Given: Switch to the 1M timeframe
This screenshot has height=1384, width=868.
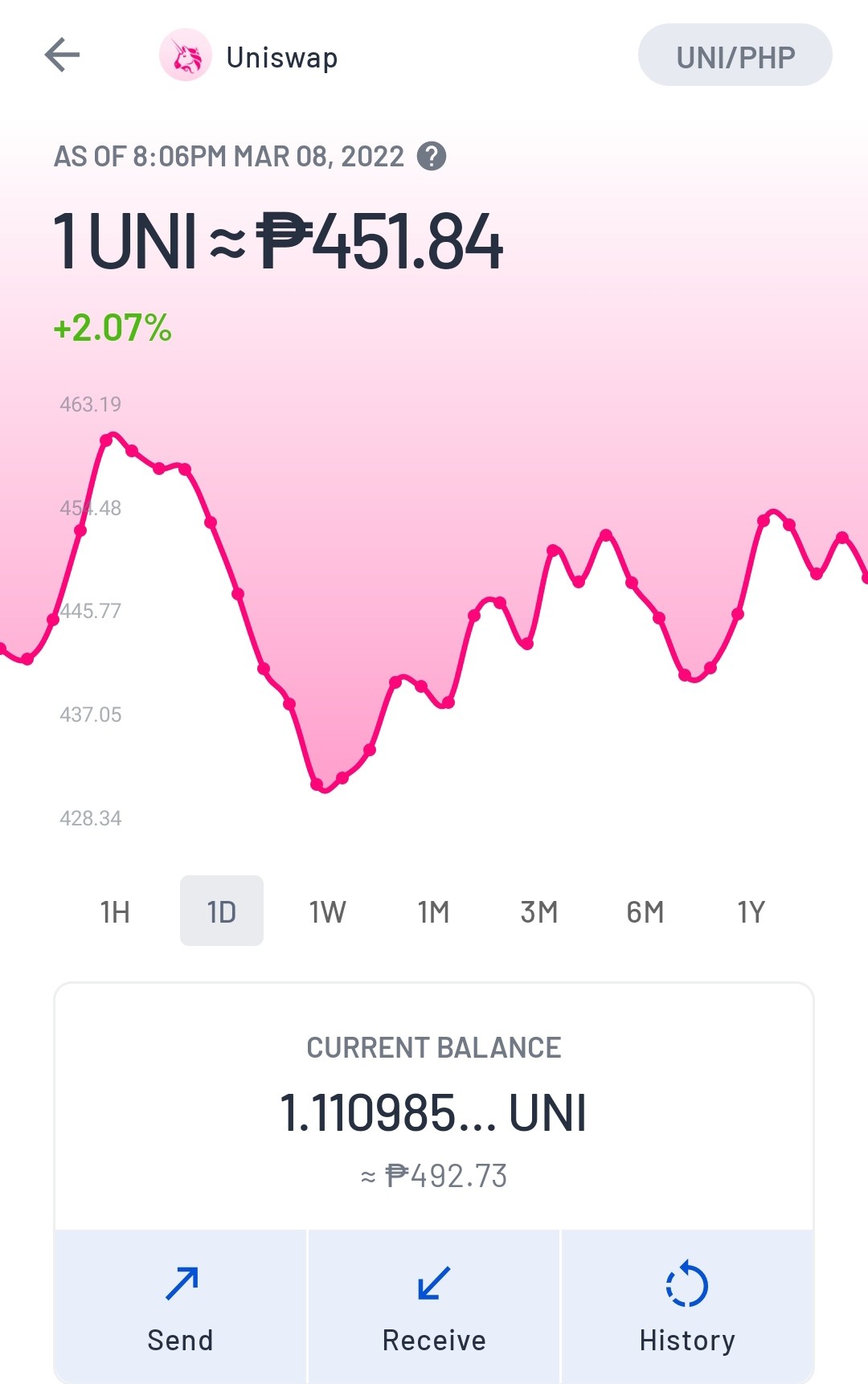Looking at the screenshot, I should tap(433, 911).
